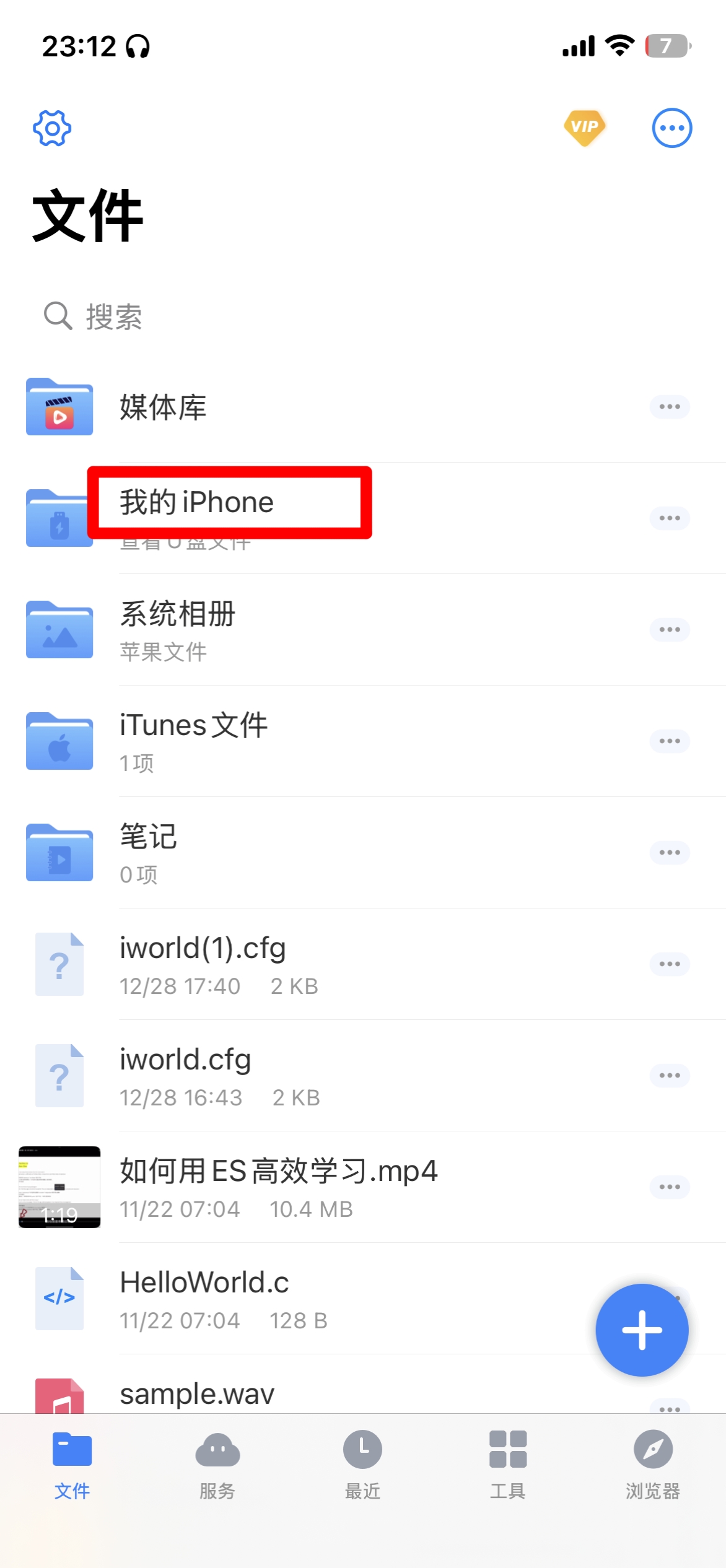Open the settings gear icon

point(52,128)
